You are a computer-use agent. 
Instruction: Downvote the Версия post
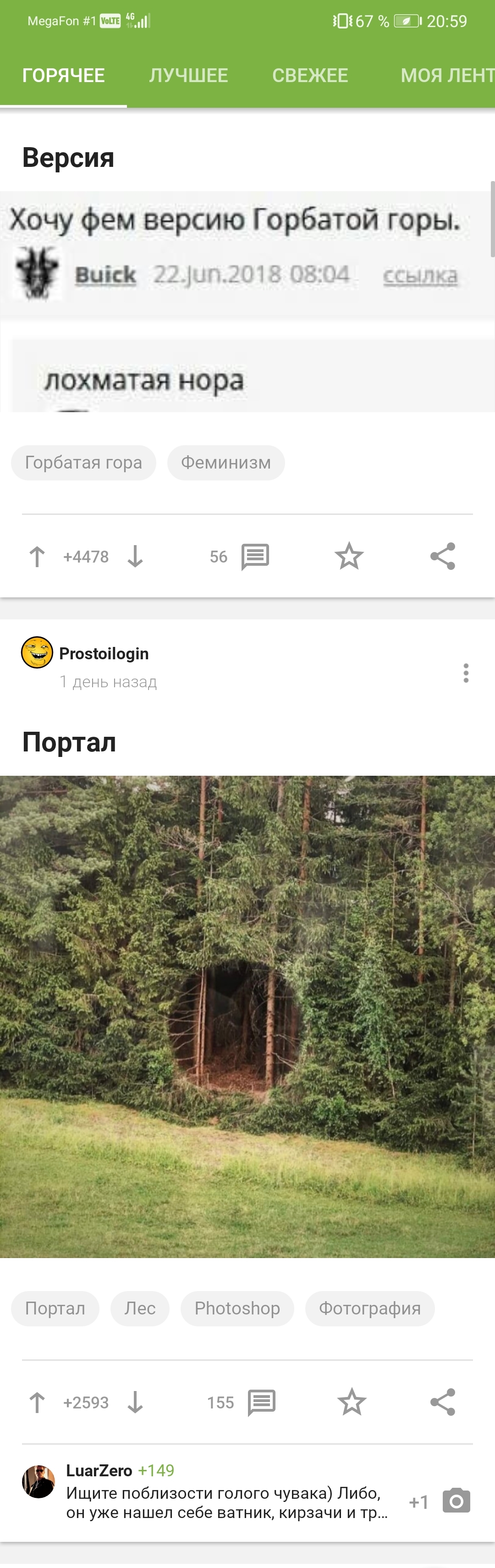pos(135,556)
